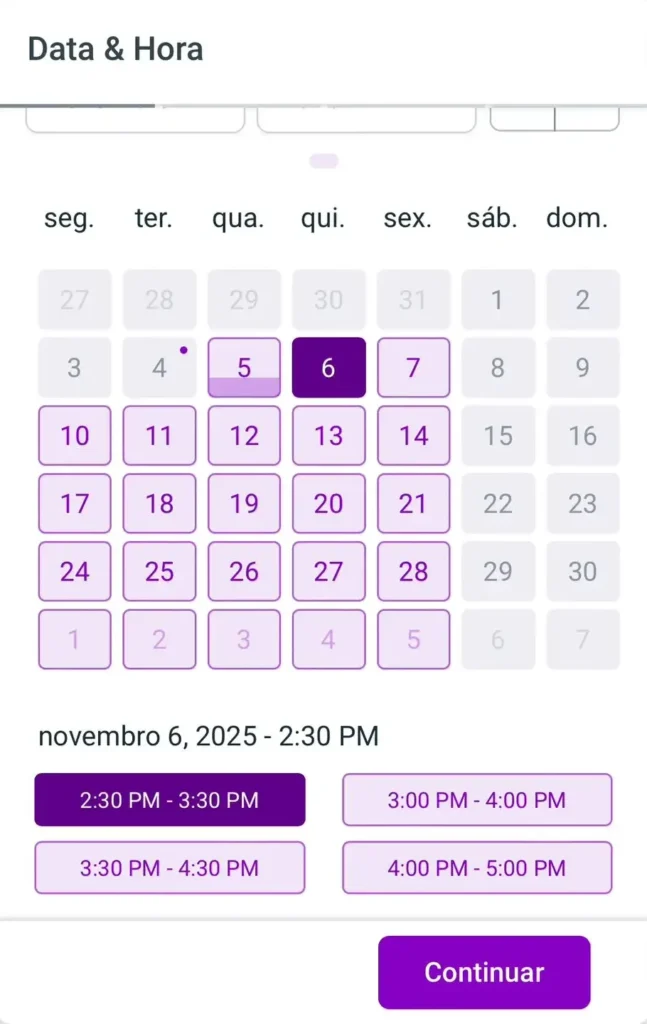Choose day 7 in the calendar
647x1024 pixels.
tap(413, 367)
